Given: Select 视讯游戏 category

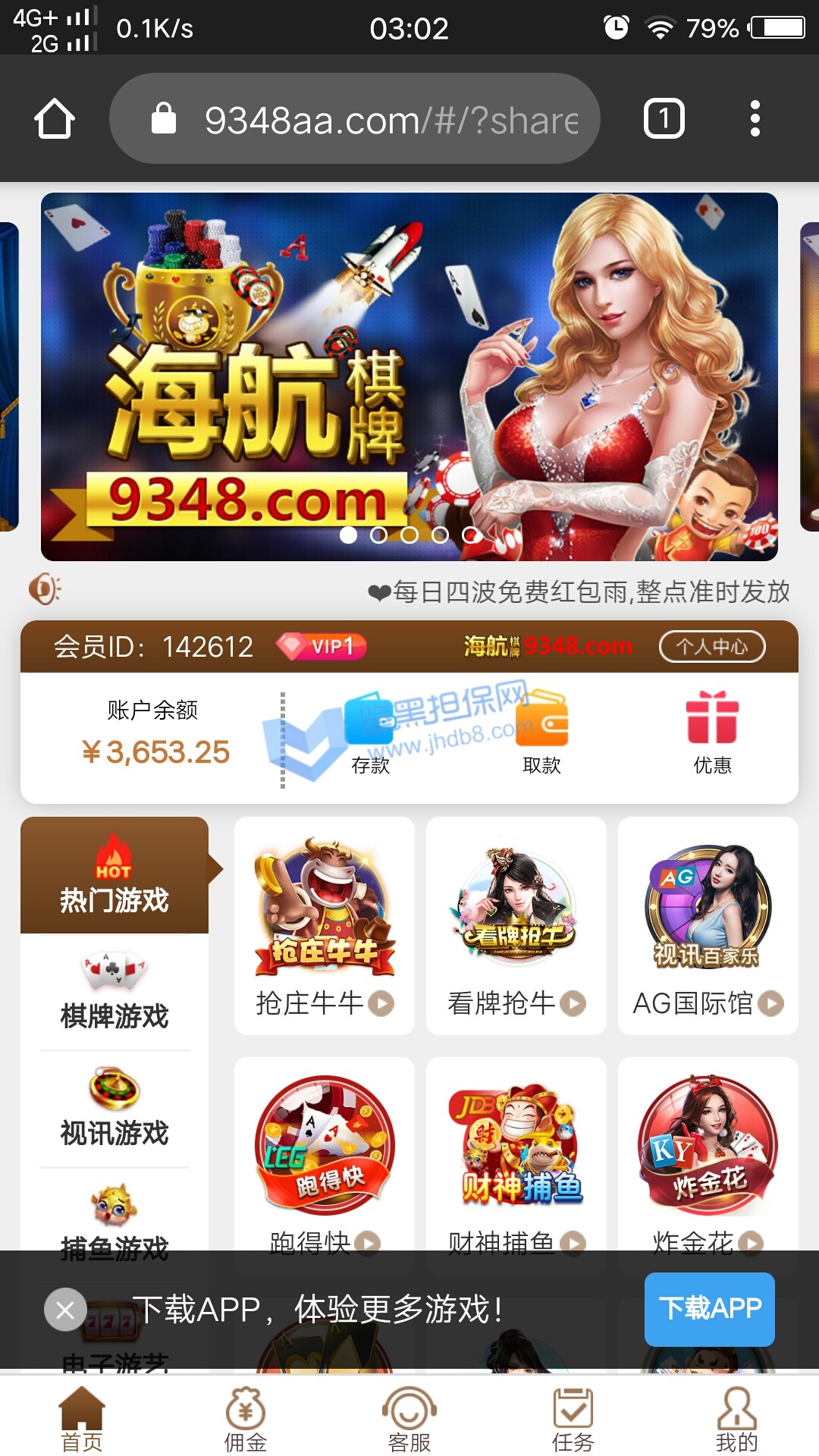Looking at the screenshot, I should pyautogui.click(x=115, y=1108).
